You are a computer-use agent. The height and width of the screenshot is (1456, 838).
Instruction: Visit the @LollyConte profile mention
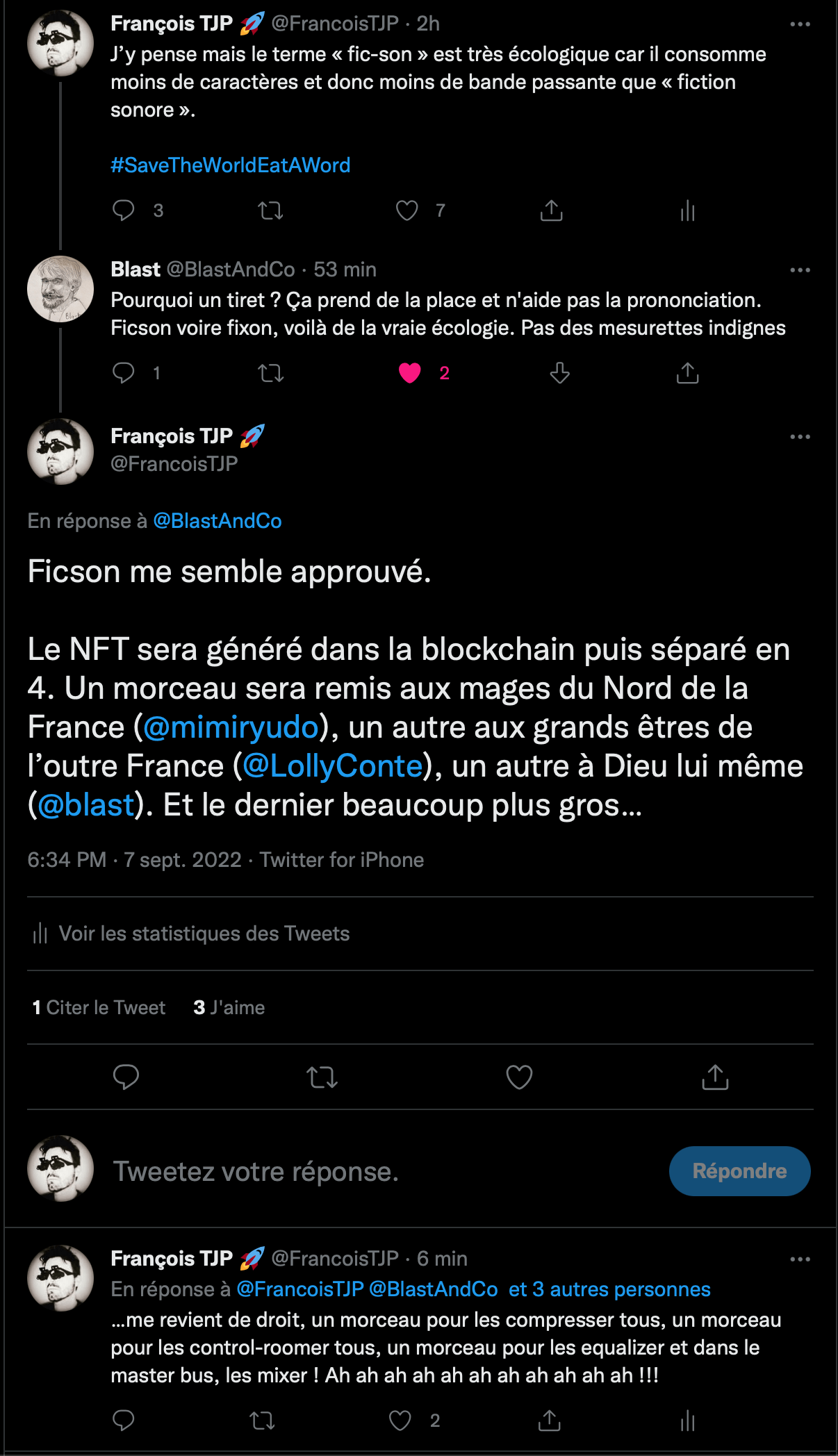333,766
